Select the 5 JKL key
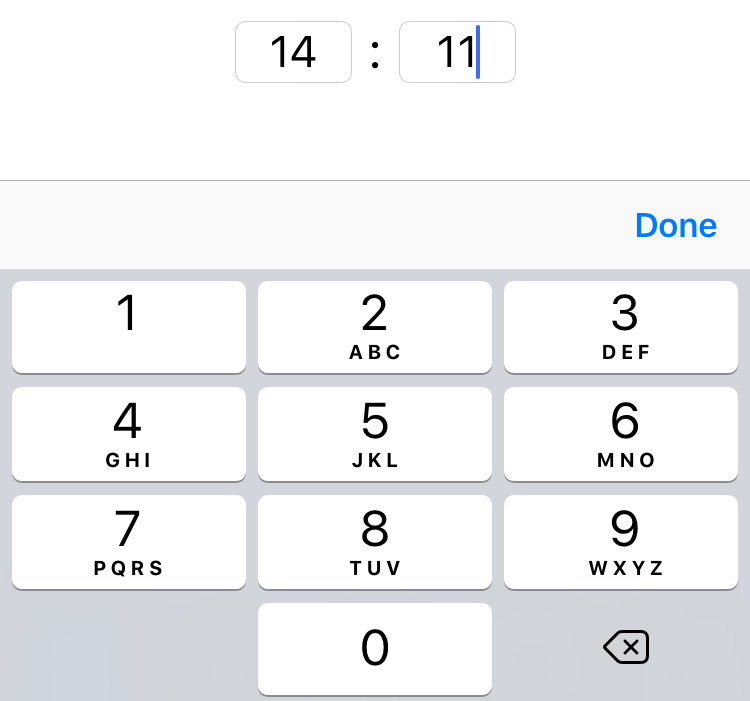The width and height of the screenshot is (750, 701). (375, 434)
